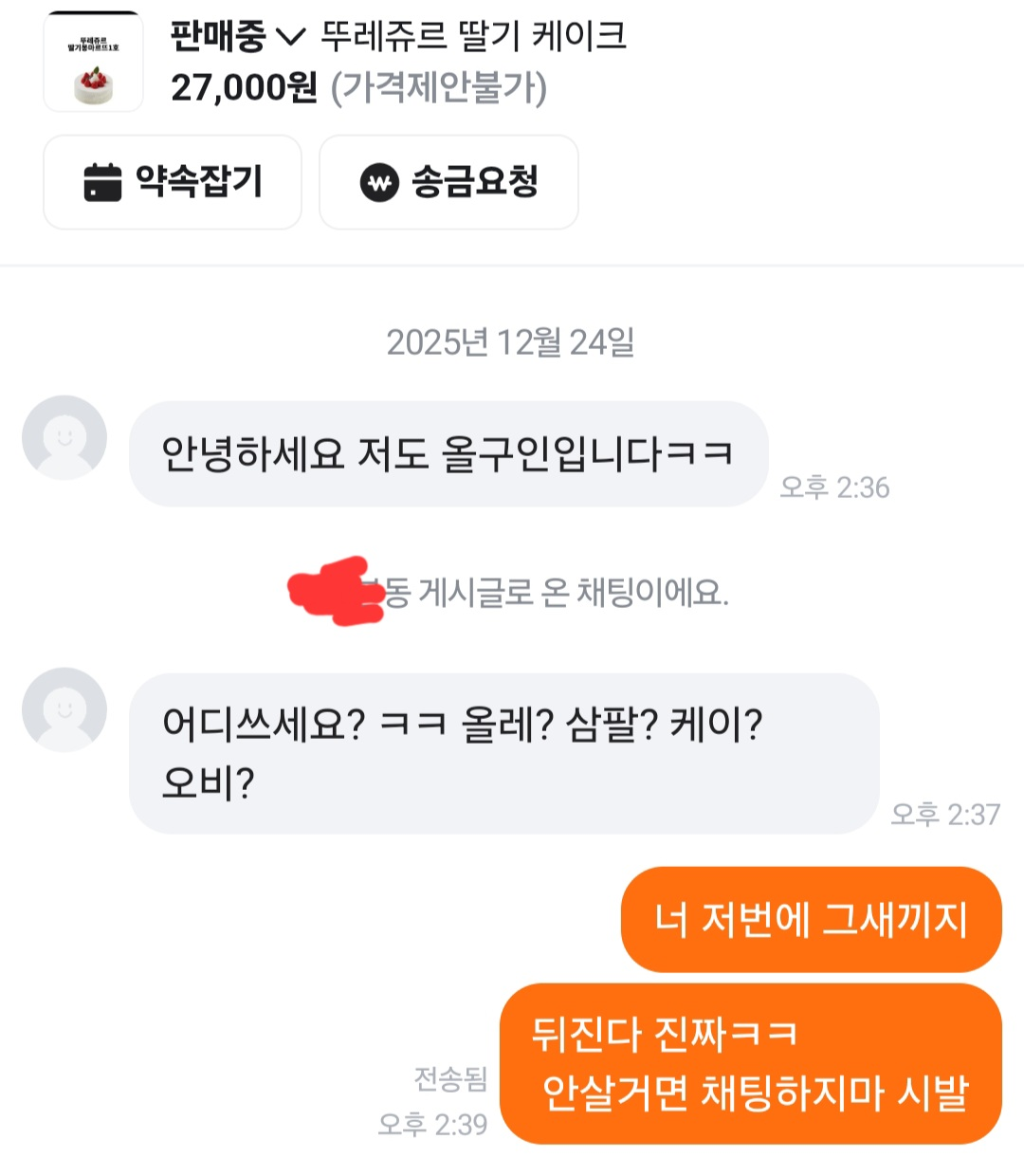
Task: Tap the 약속잡기 button
Action: 173,182
